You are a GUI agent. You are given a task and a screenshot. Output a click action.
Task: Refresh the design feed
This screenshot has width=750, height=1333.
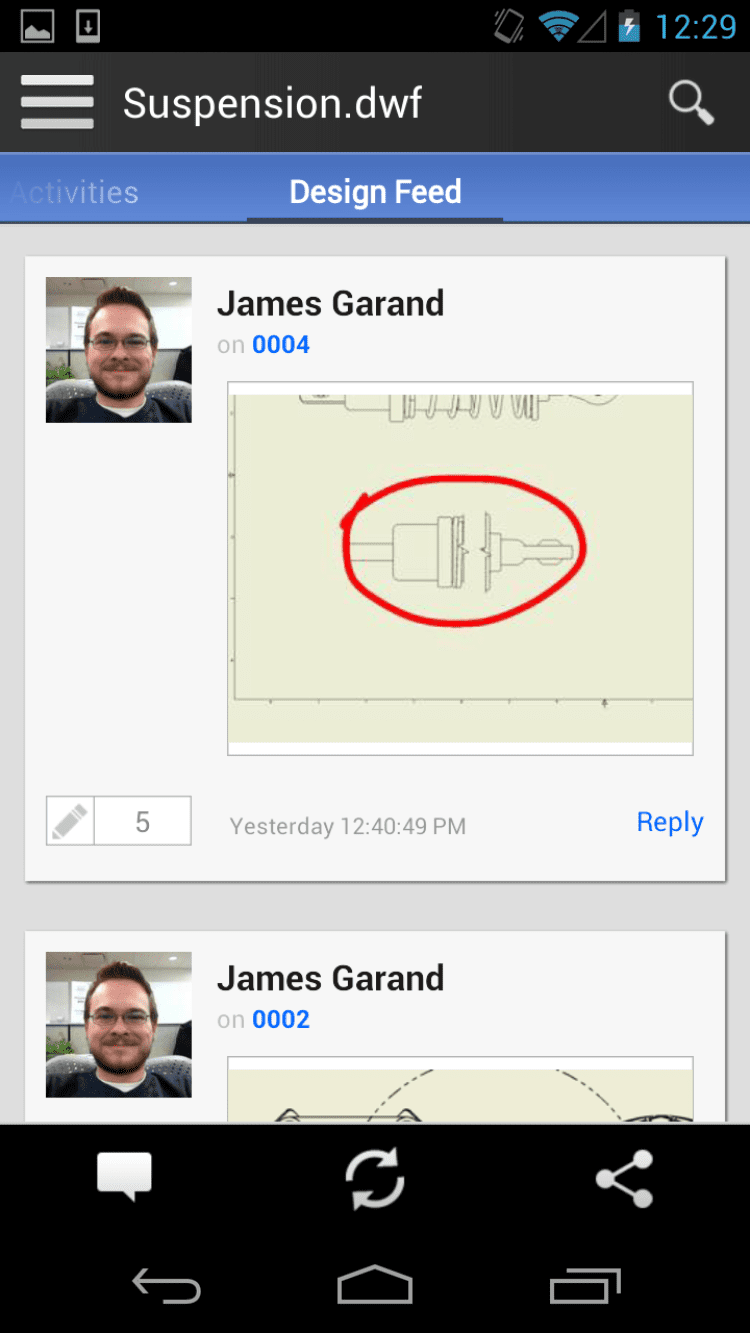[x=375, y=1178]
